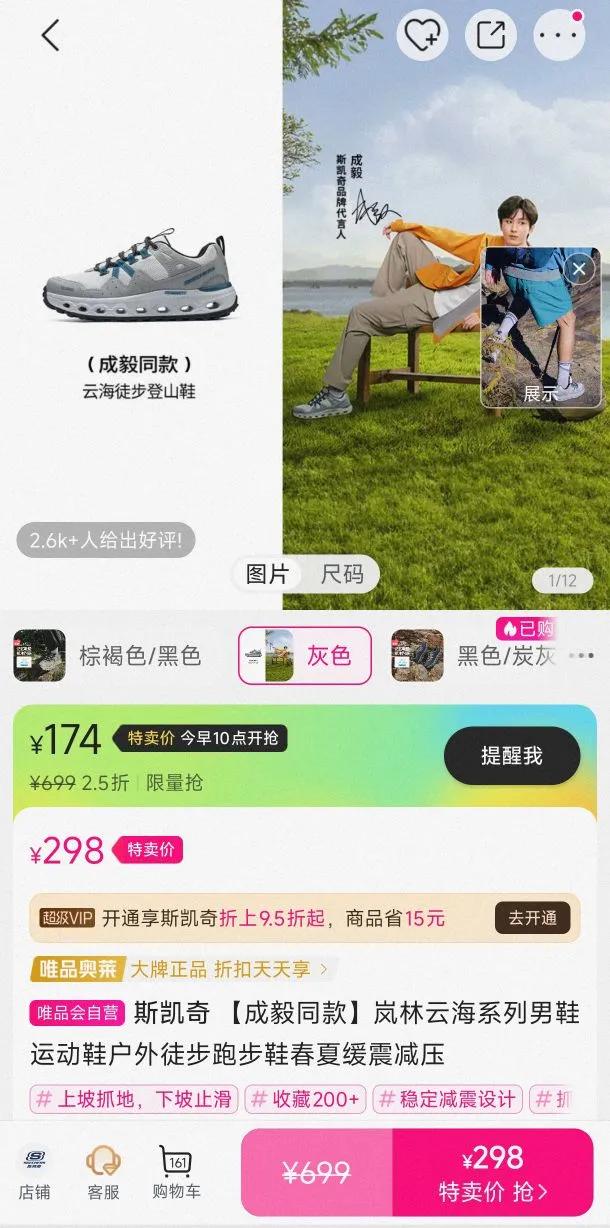The width and height of the screenshot is (610, 1228).
Task: Switch to the 尺码 tab
Action: [x=342, y=574]
